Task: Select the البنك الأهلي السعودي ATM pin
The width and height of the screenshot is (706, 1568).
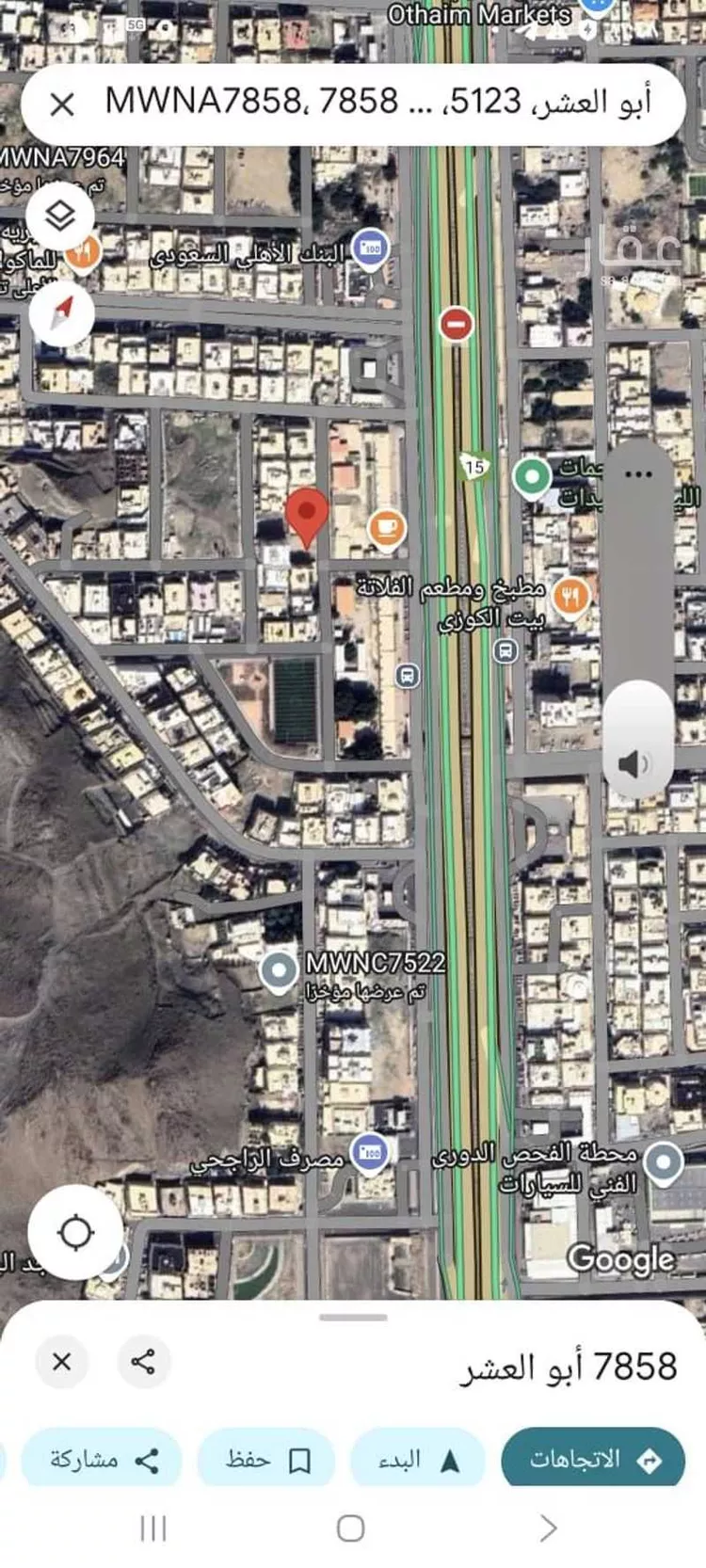Action: pyautogui.click(x=370, y=249)
